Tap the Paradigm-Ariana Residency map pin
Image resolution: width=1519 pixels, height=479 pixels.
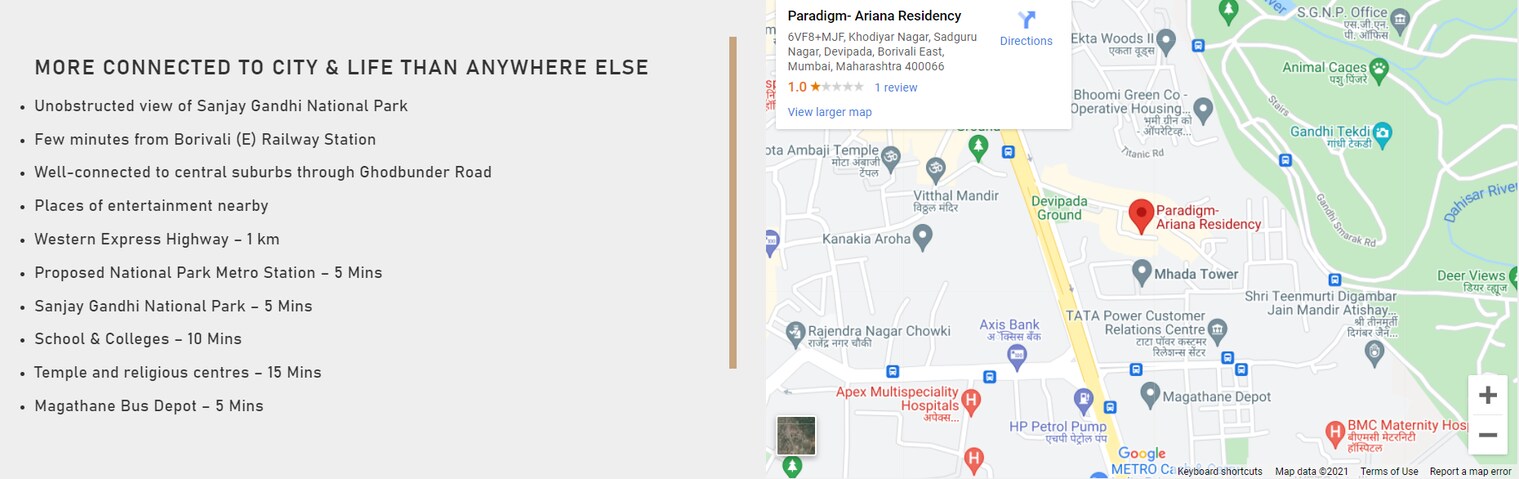coord(1141,215)
